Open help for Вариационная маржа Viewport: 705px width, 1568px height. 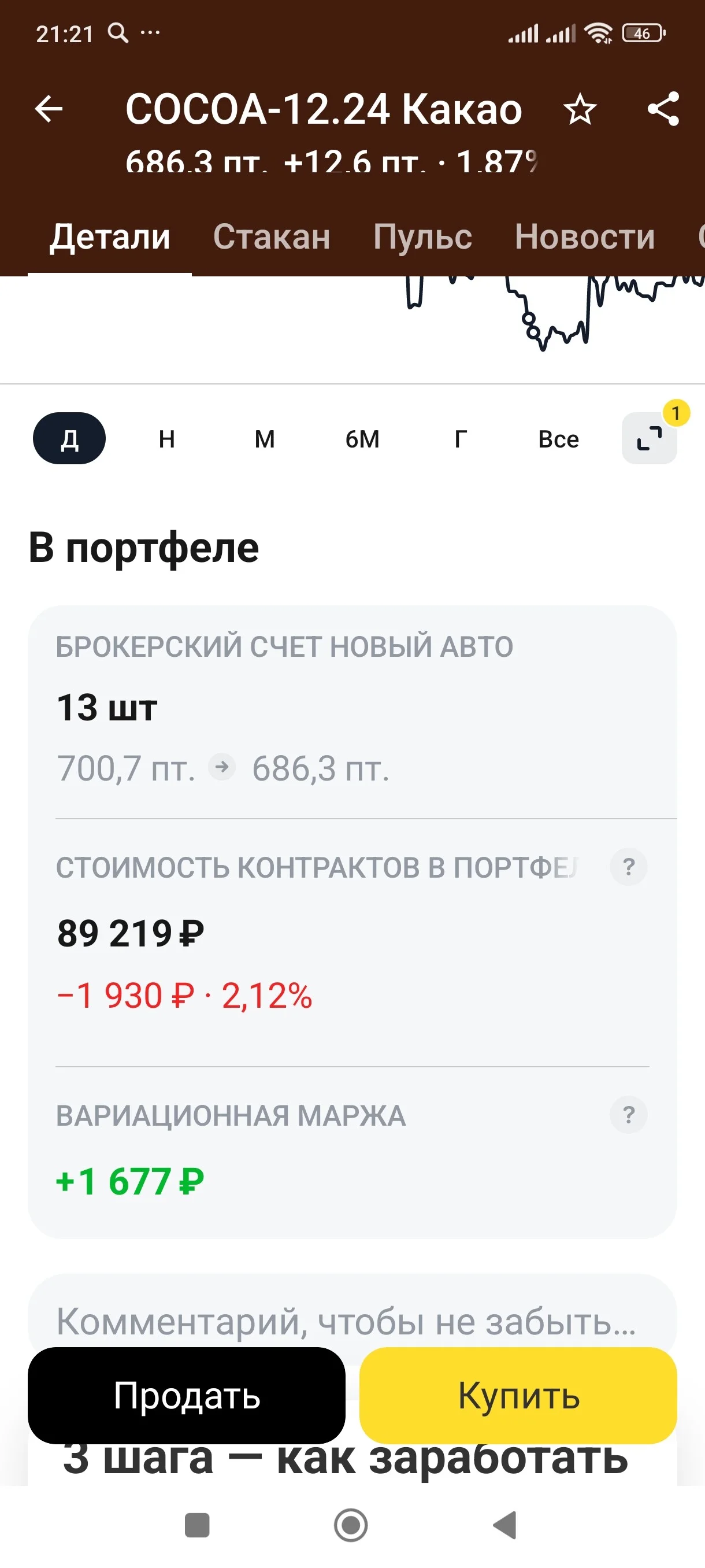628,1115
